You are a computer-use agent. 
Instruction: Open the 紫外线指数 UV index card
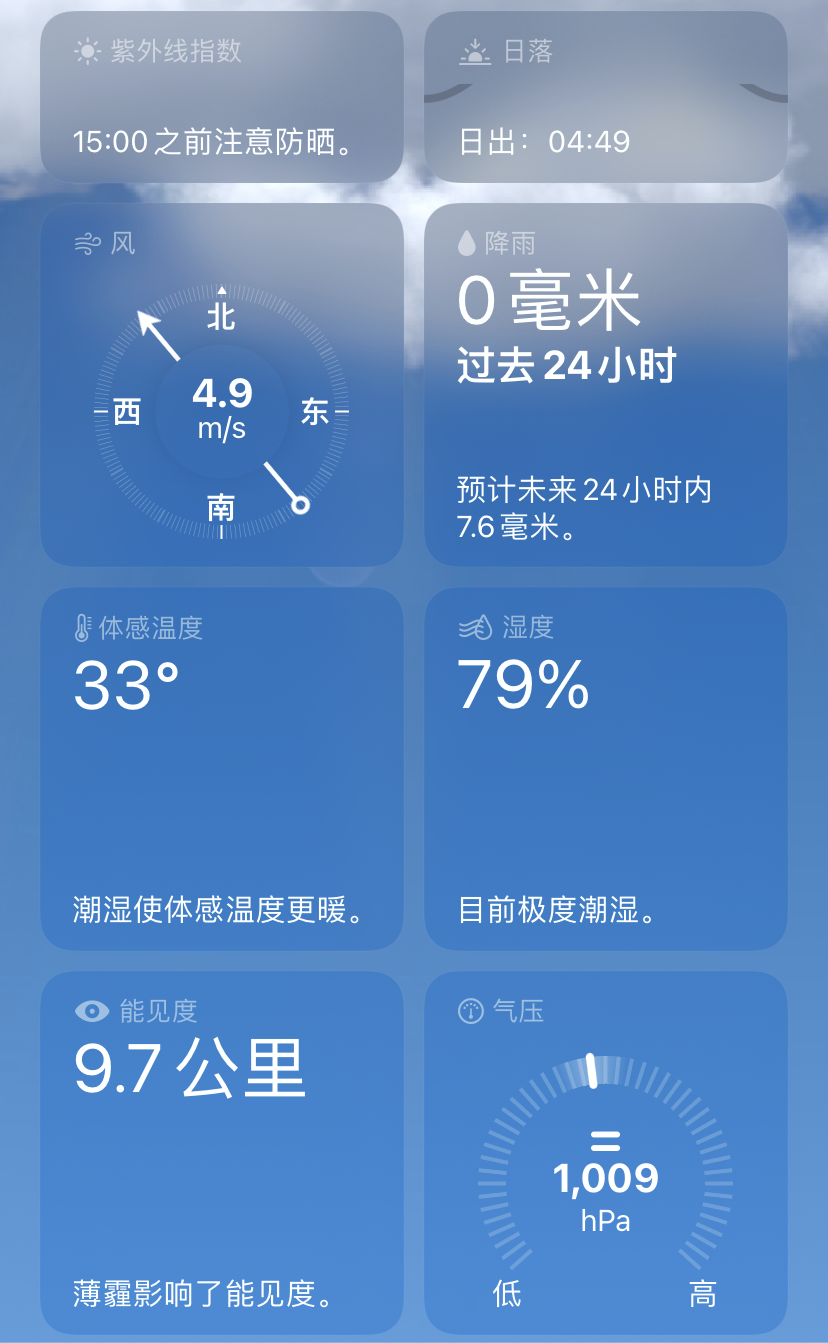(x=222, y=97)
